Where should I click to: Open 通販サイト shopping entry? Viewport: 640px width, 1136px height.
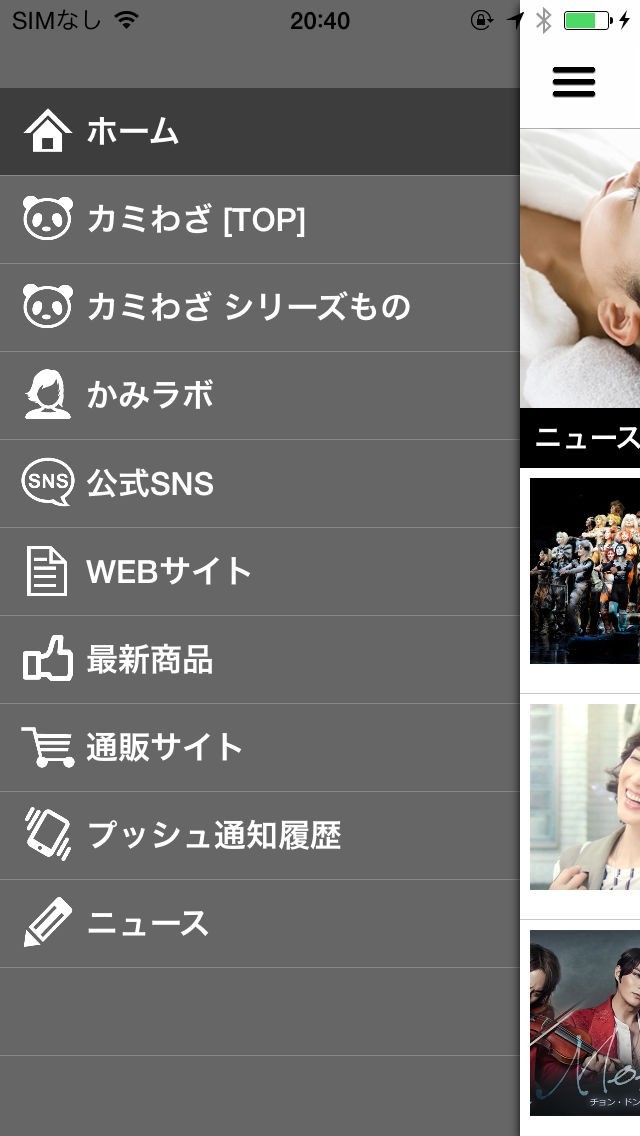click(x=259, y=748)
